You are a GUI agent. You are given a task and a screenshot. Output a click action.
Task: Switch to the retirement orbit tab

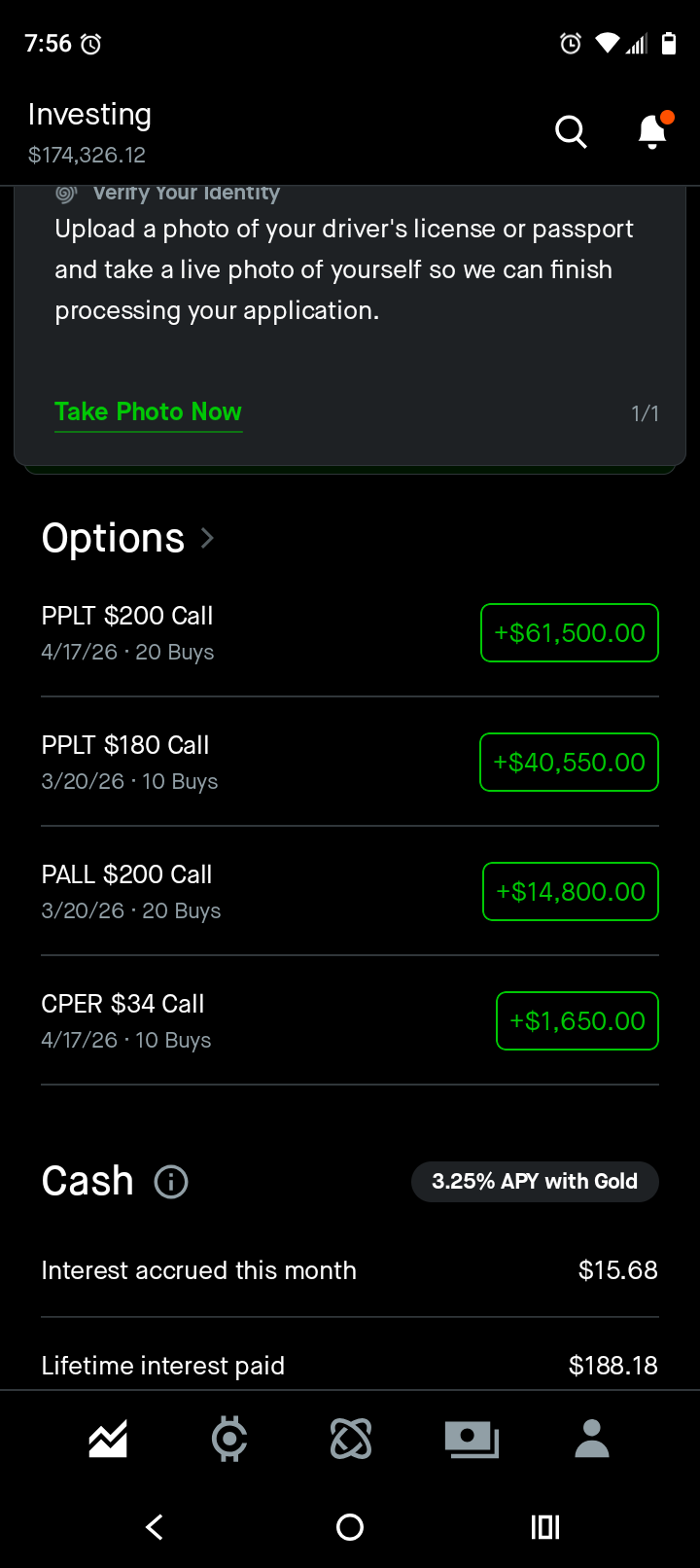351,1440
